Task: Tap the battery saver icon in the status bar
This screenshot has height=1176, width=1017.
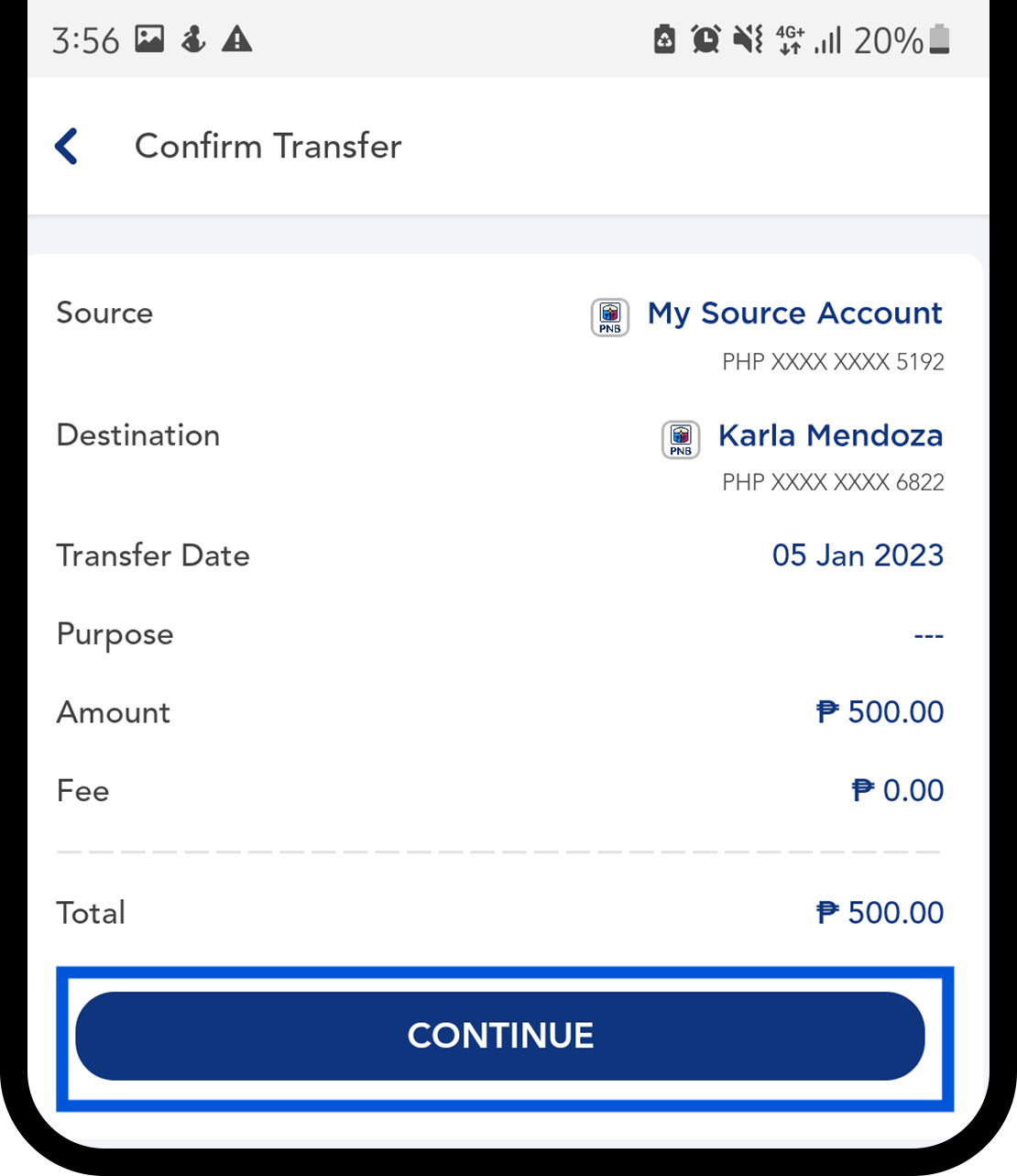Action: (x=665, y=38)
